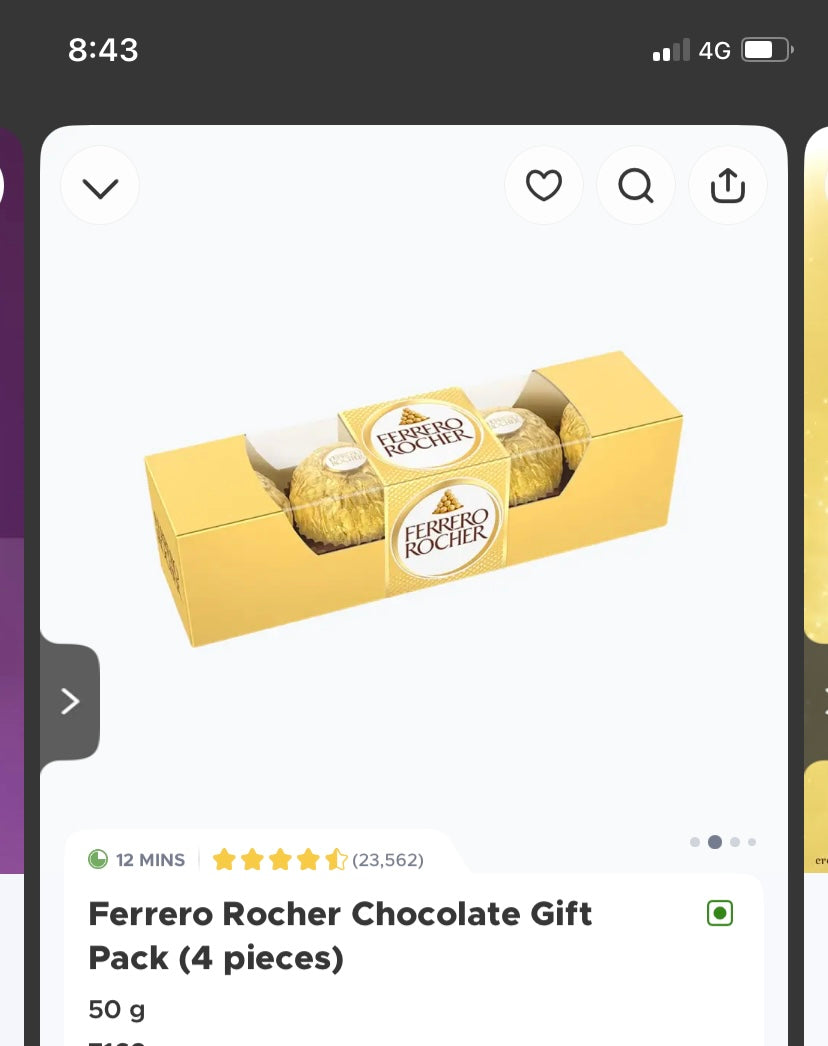View the 23,562 star ratings
This screenshot has width=828, height=1046.
318,860
